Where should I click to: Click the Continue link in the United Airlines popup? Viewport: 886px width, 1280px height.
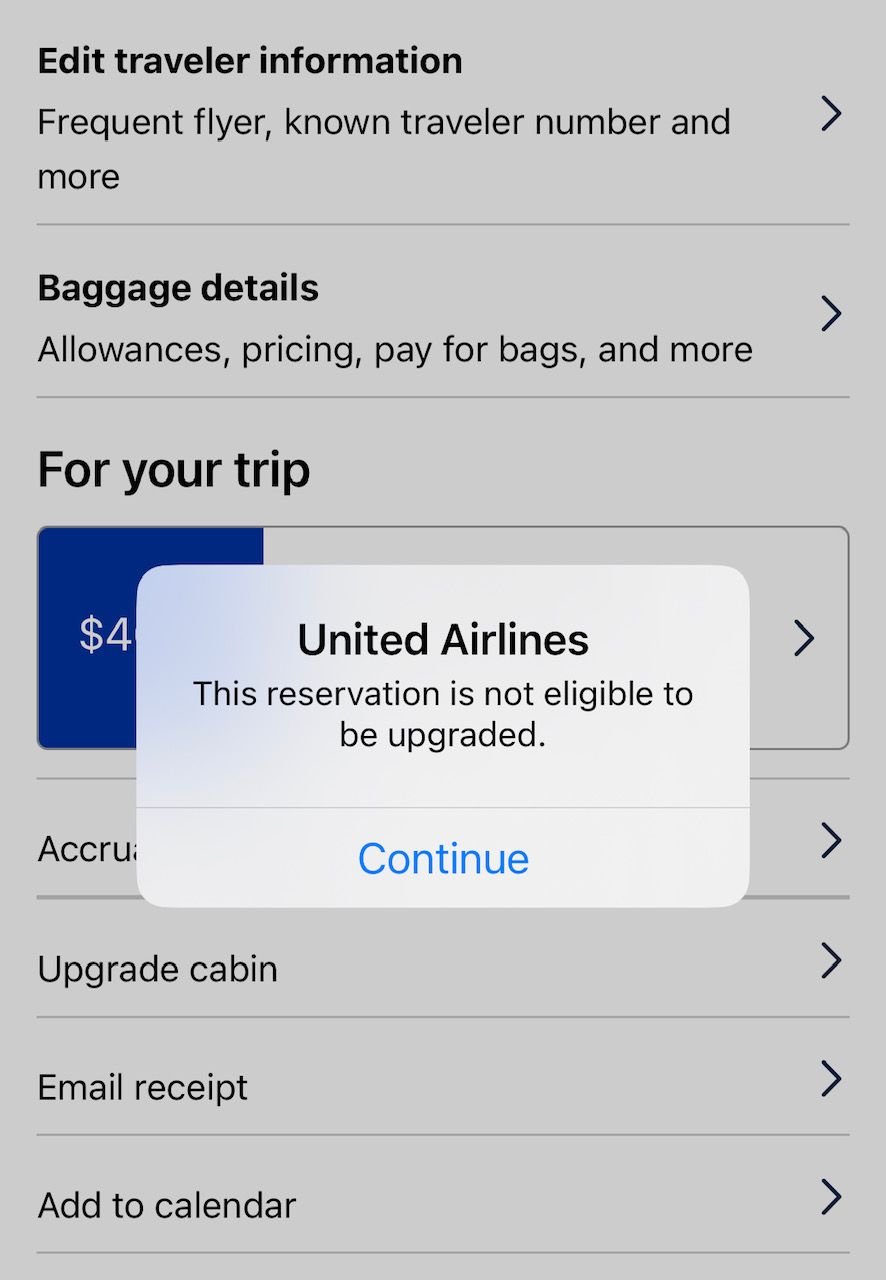coord(443,858)
